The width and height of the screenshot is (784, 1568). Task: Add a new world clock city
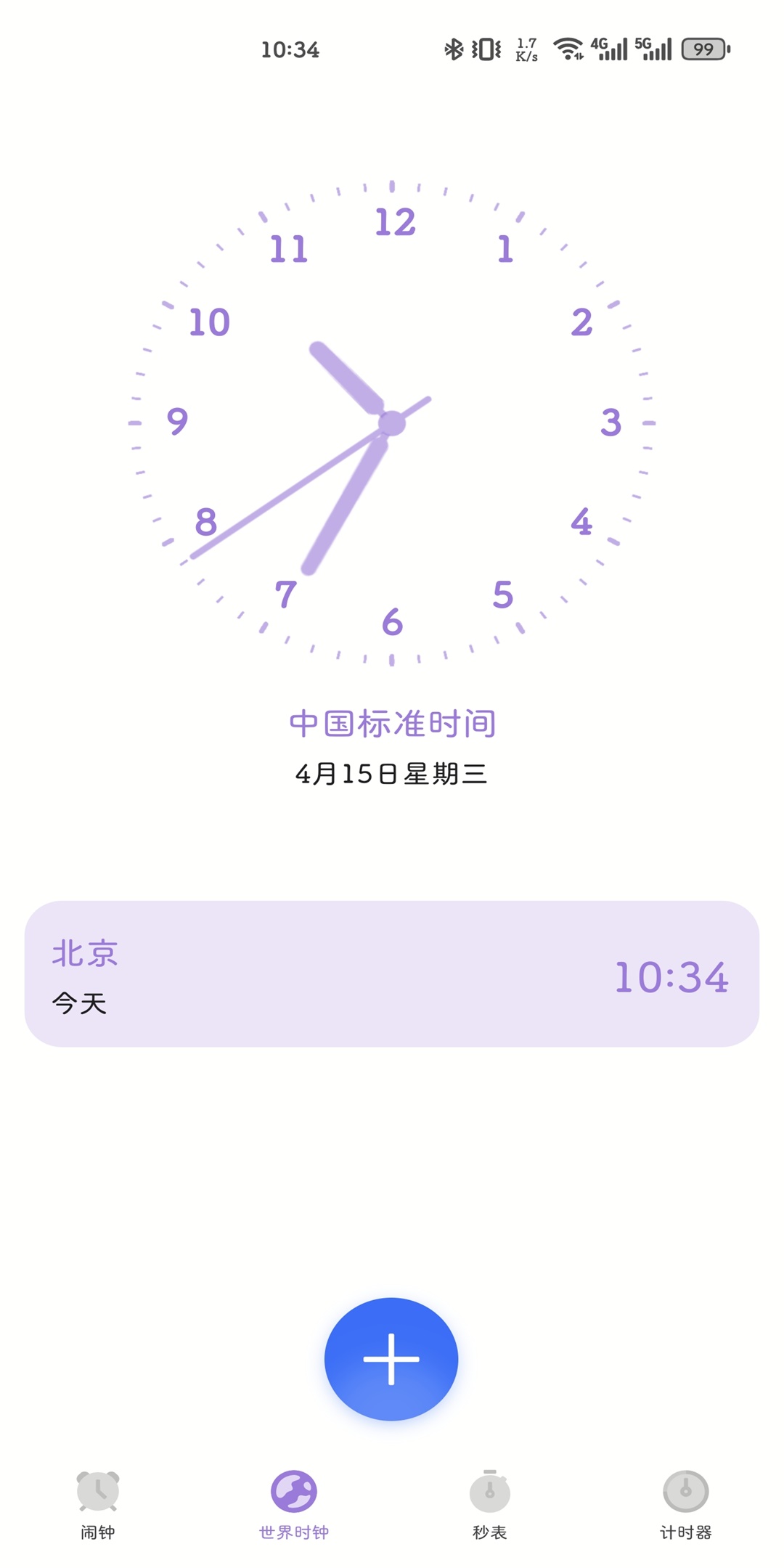click(391, 1358)
